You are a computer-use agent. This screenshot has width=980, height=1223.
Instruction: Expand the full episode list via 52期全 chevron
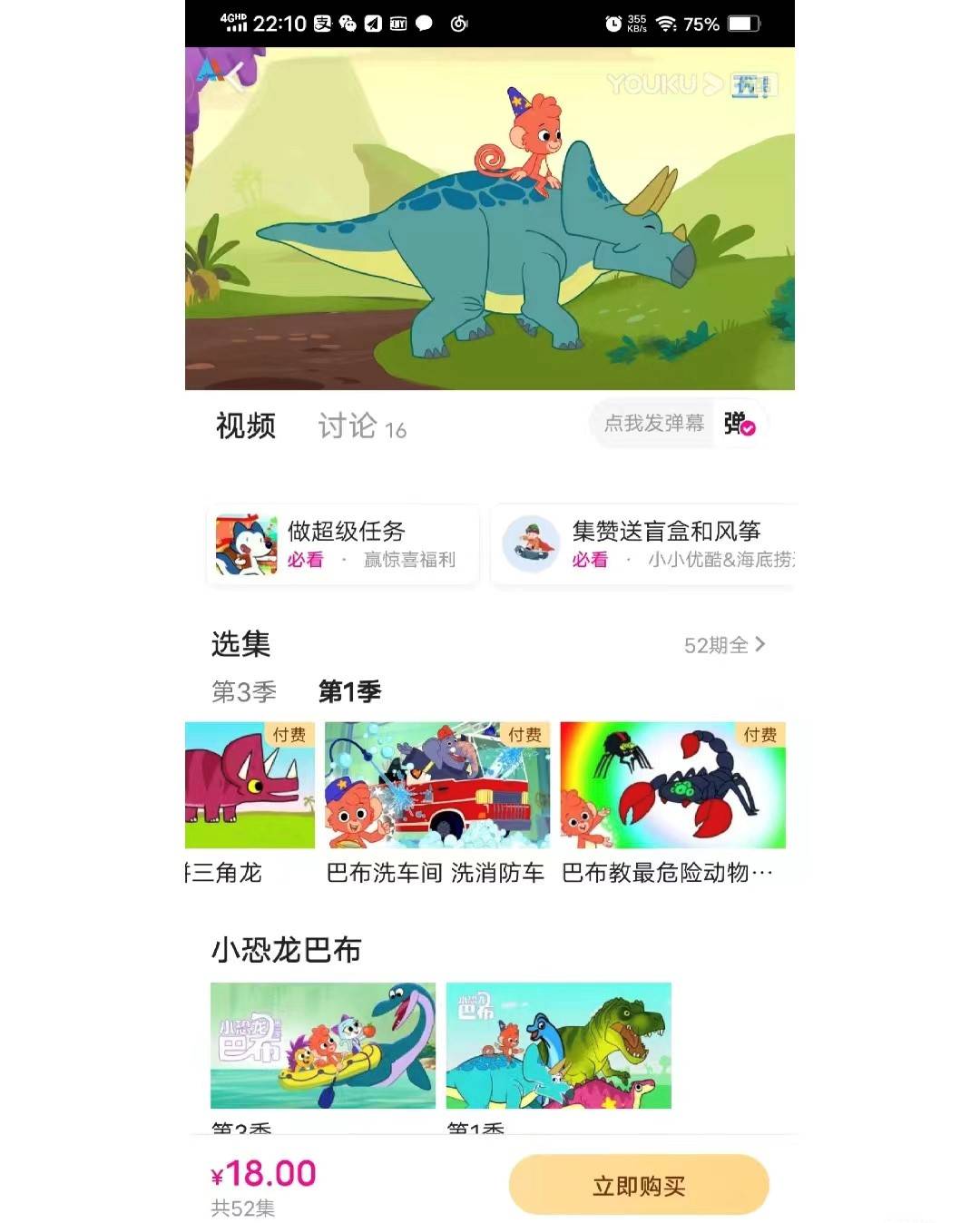726,645
